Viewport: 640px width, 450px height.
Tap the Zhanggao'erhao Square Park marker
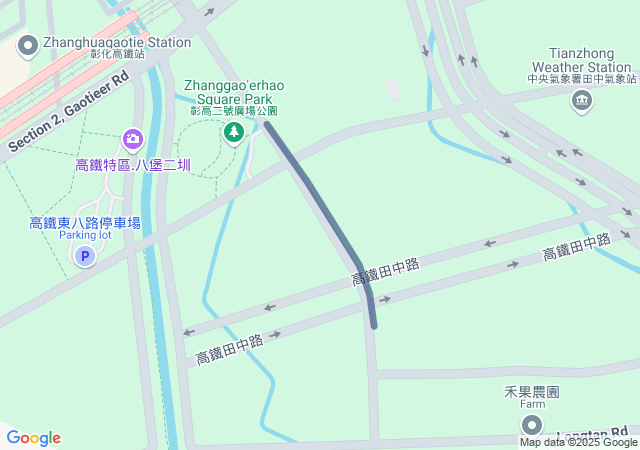pos(234,132)
